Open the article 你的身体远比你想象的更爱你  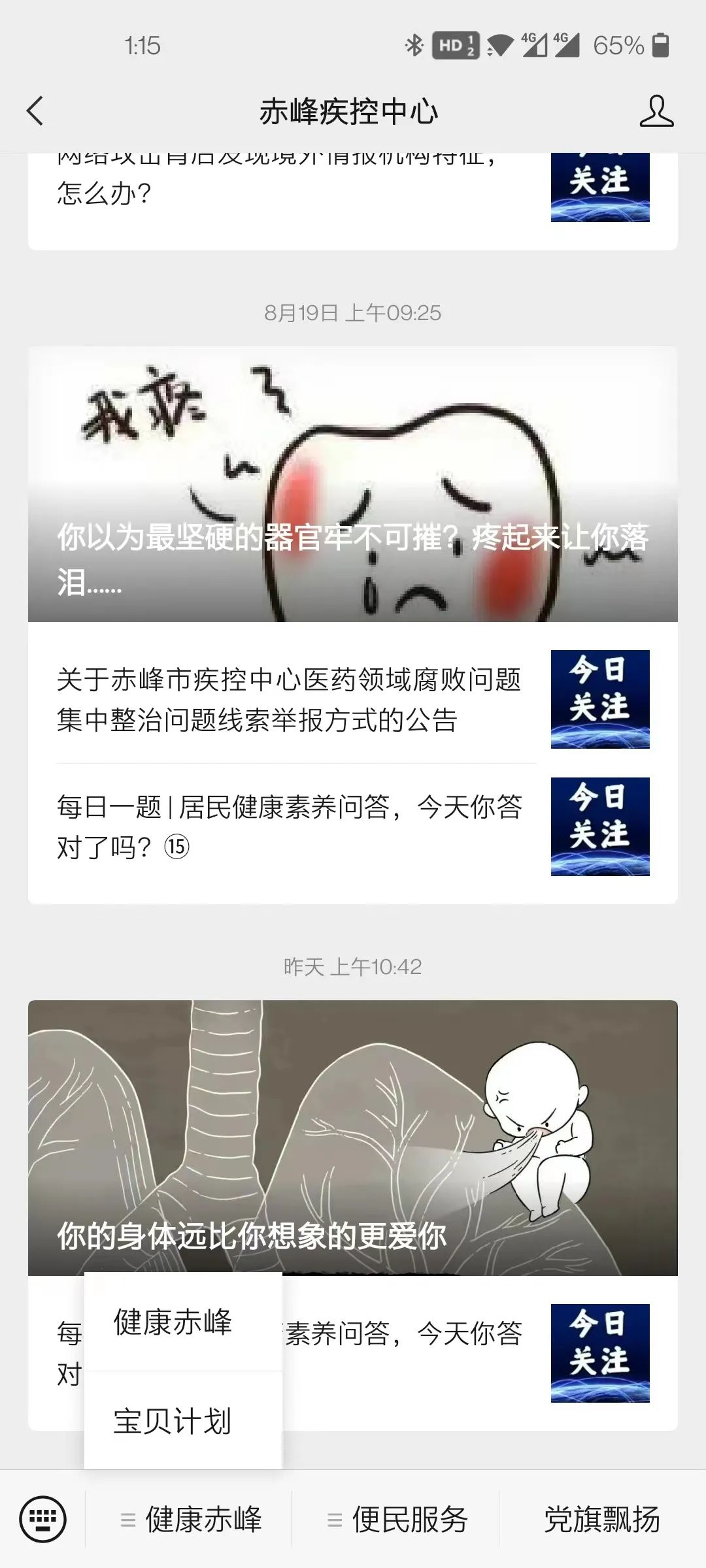coord(353,1138)
